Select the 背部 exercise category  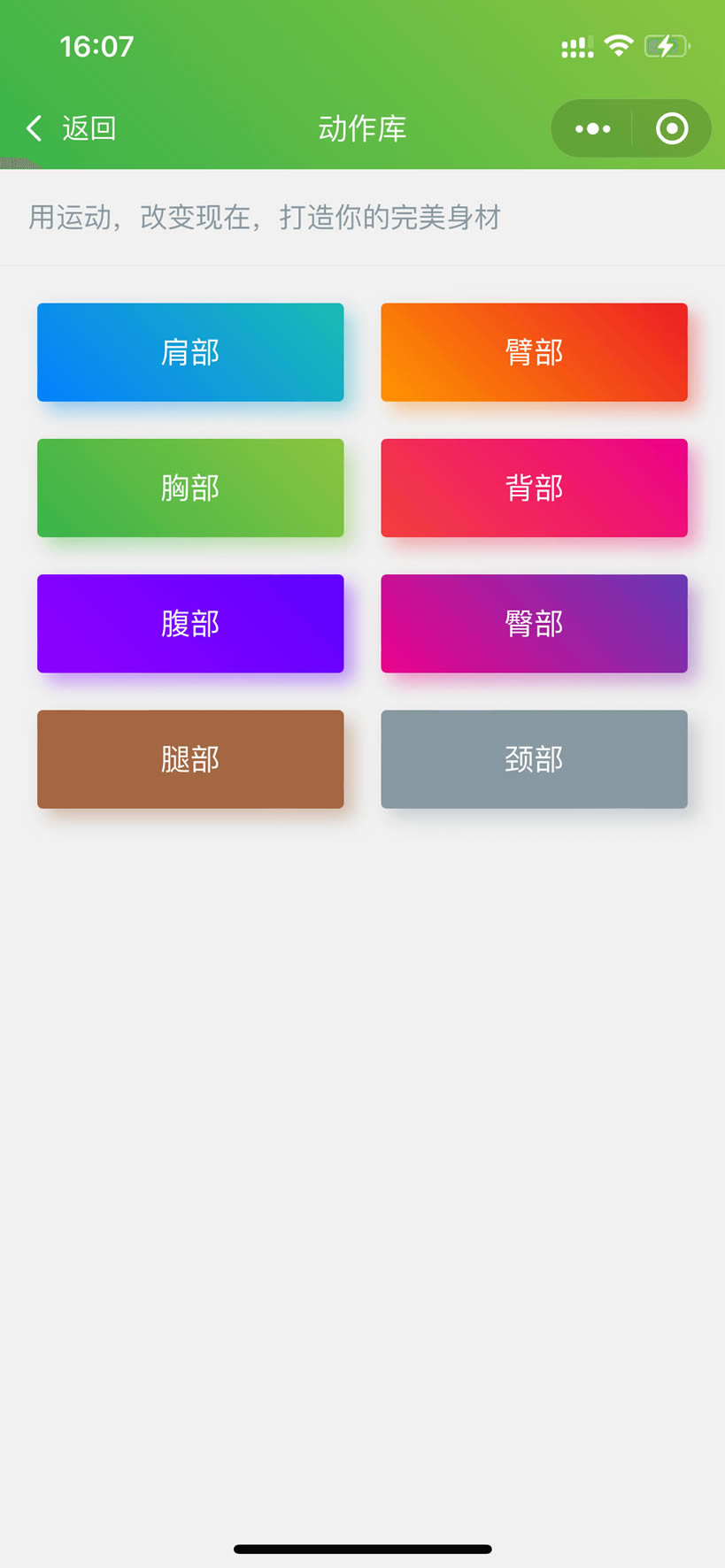534,488
